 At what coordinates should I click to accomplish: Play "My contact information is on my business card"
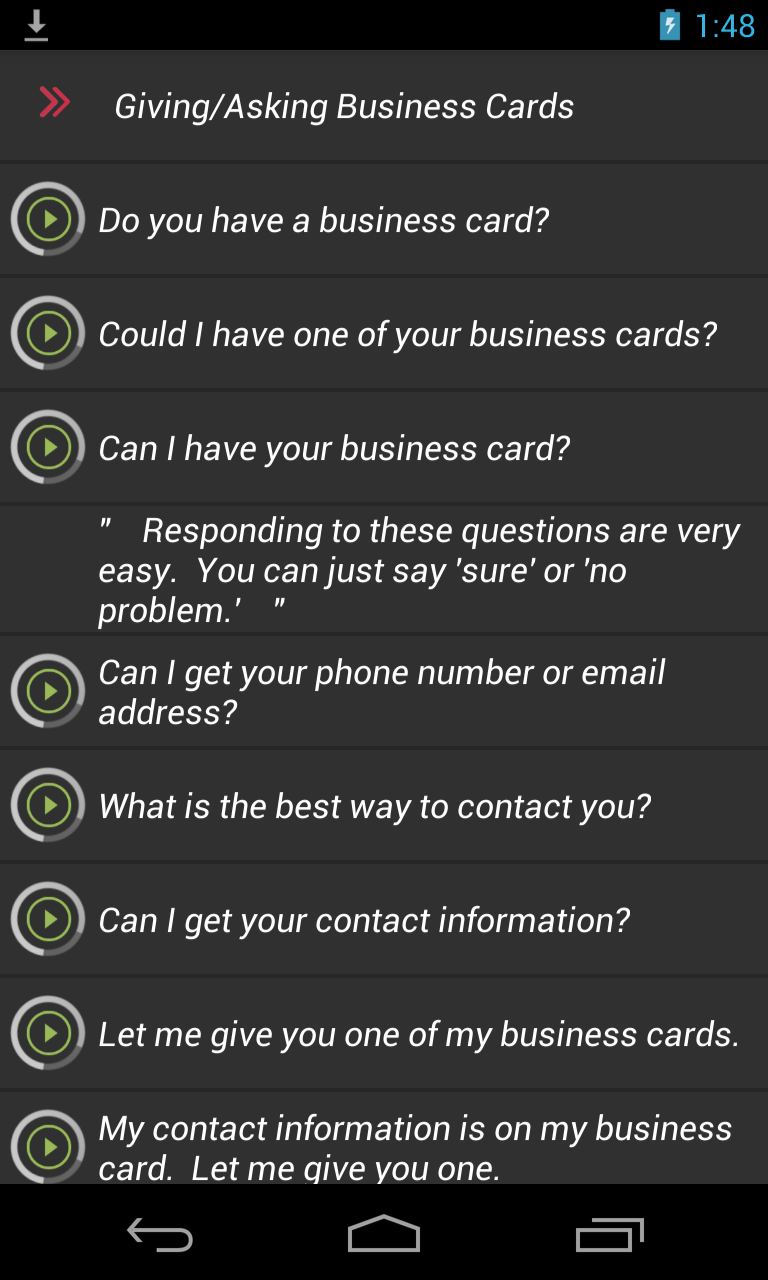click(47, 1146)
